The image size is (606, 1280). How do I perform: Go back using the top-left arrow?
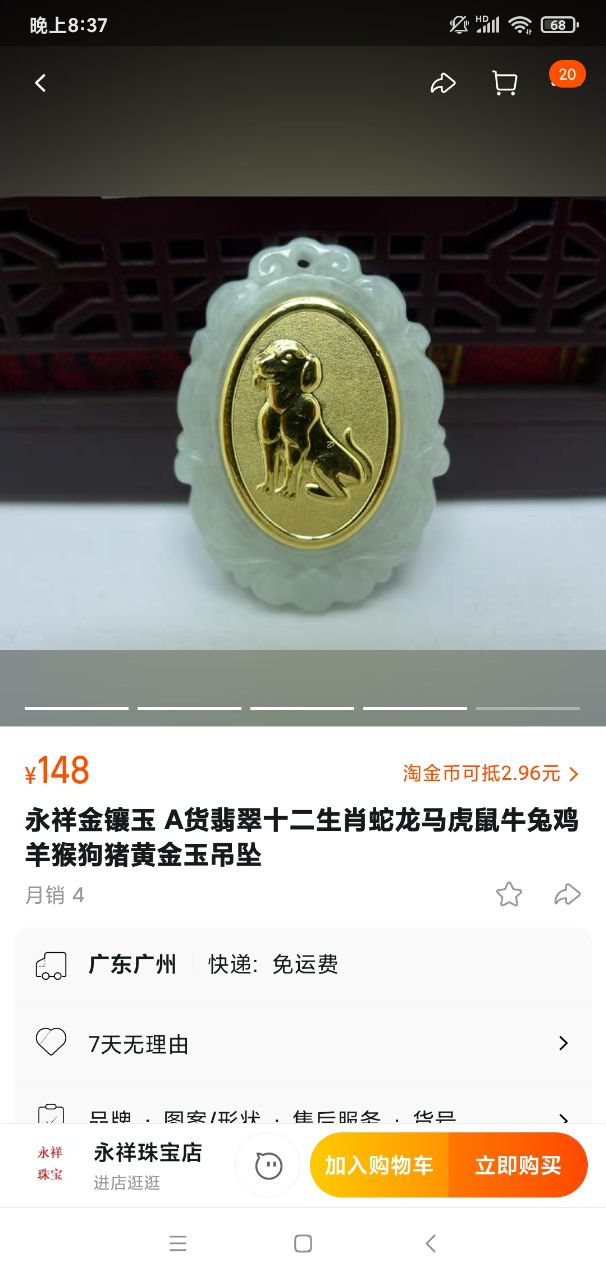coord(40,84)
